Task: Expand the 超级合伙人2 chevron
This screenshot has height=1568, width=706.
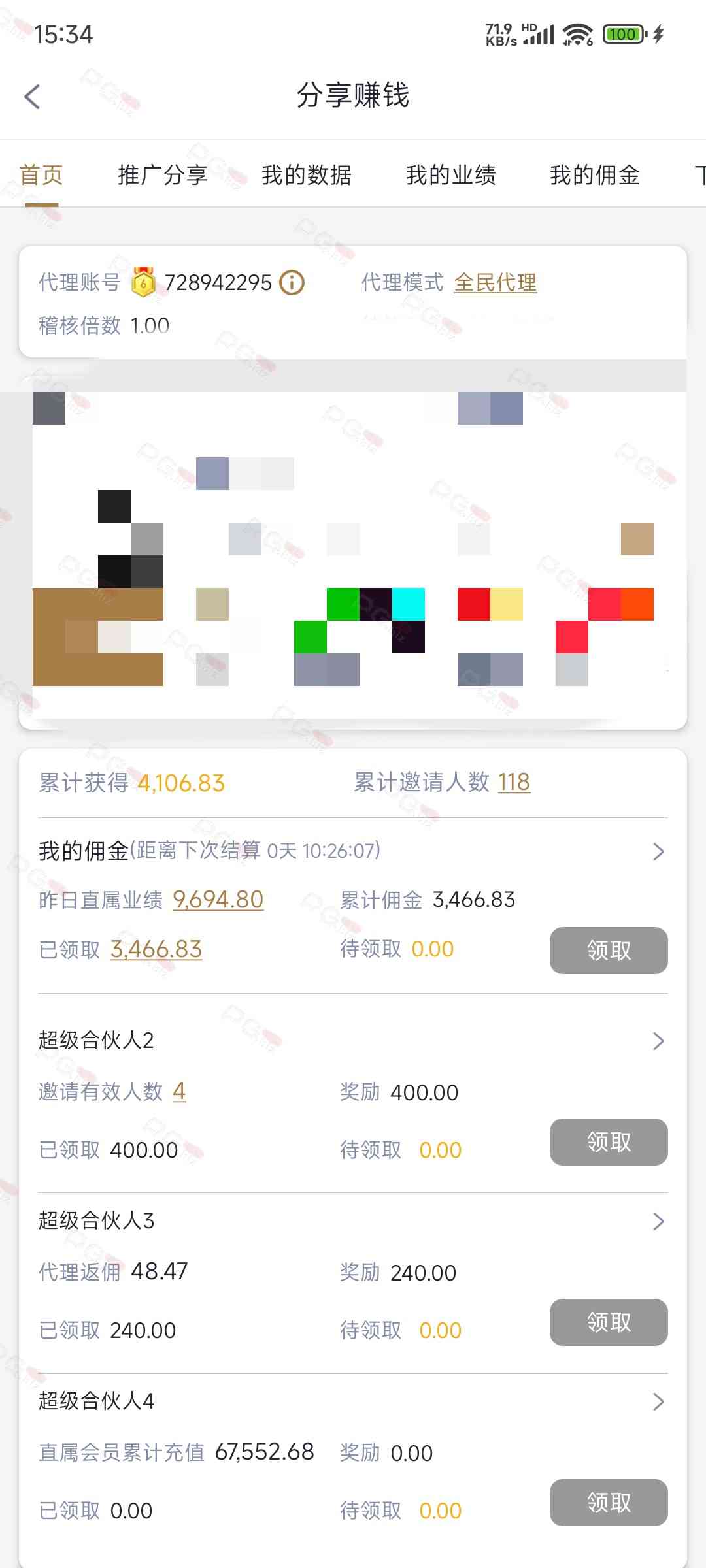Action: pos(658,1041)
